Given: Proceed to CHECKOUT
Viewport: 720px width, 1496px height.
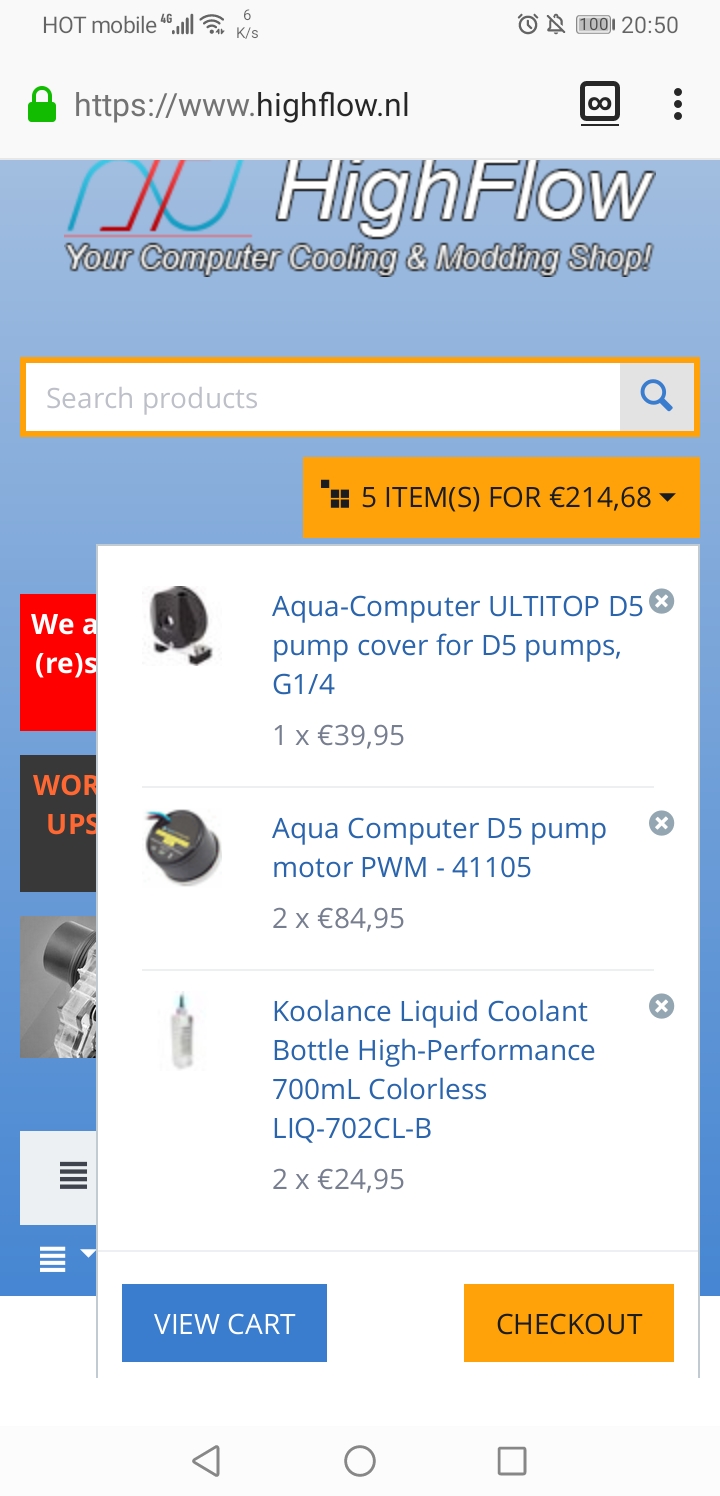Looking at the screenshot, I should [568, 1323].
